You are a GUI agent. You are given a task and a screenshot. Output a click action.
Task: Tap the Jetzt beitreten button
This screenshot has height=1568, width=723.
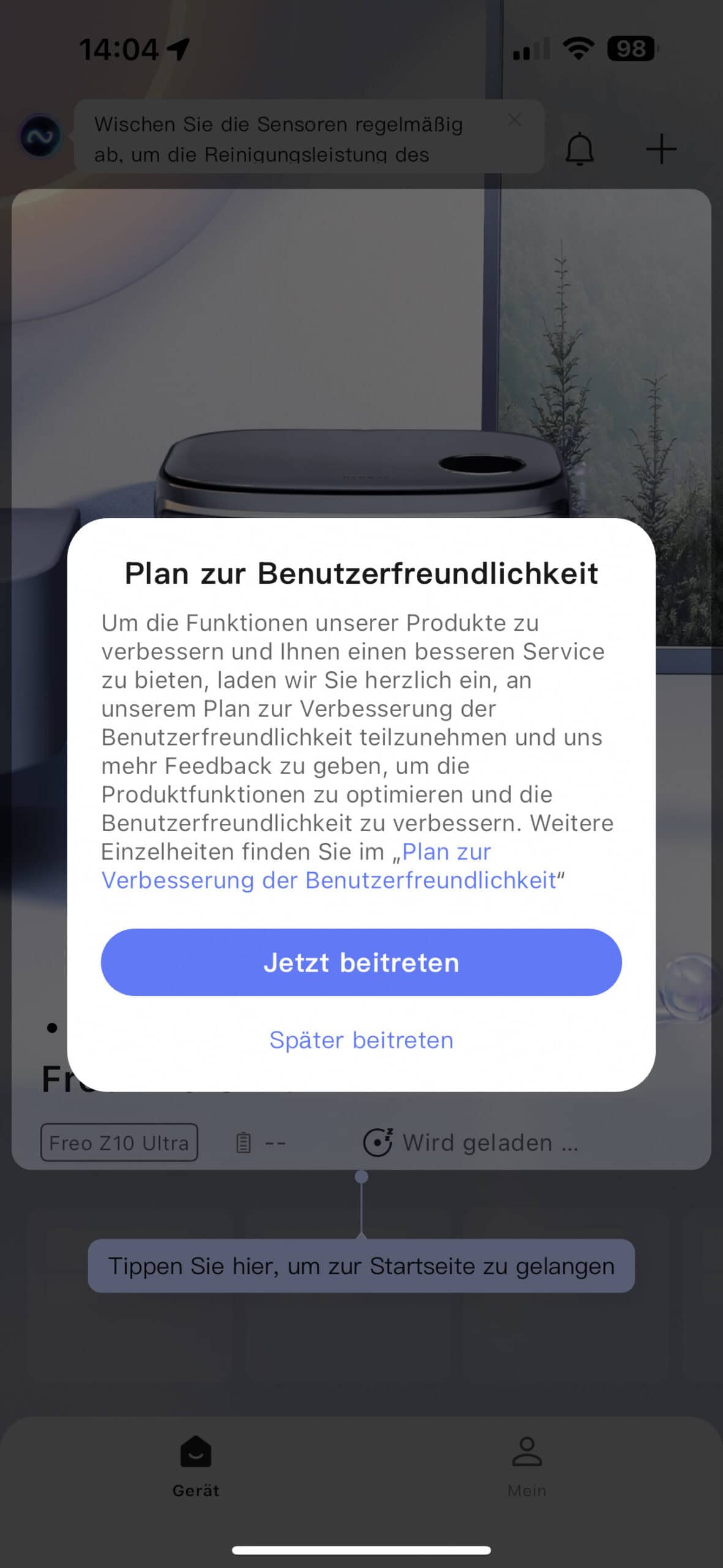tap(361, 962)
